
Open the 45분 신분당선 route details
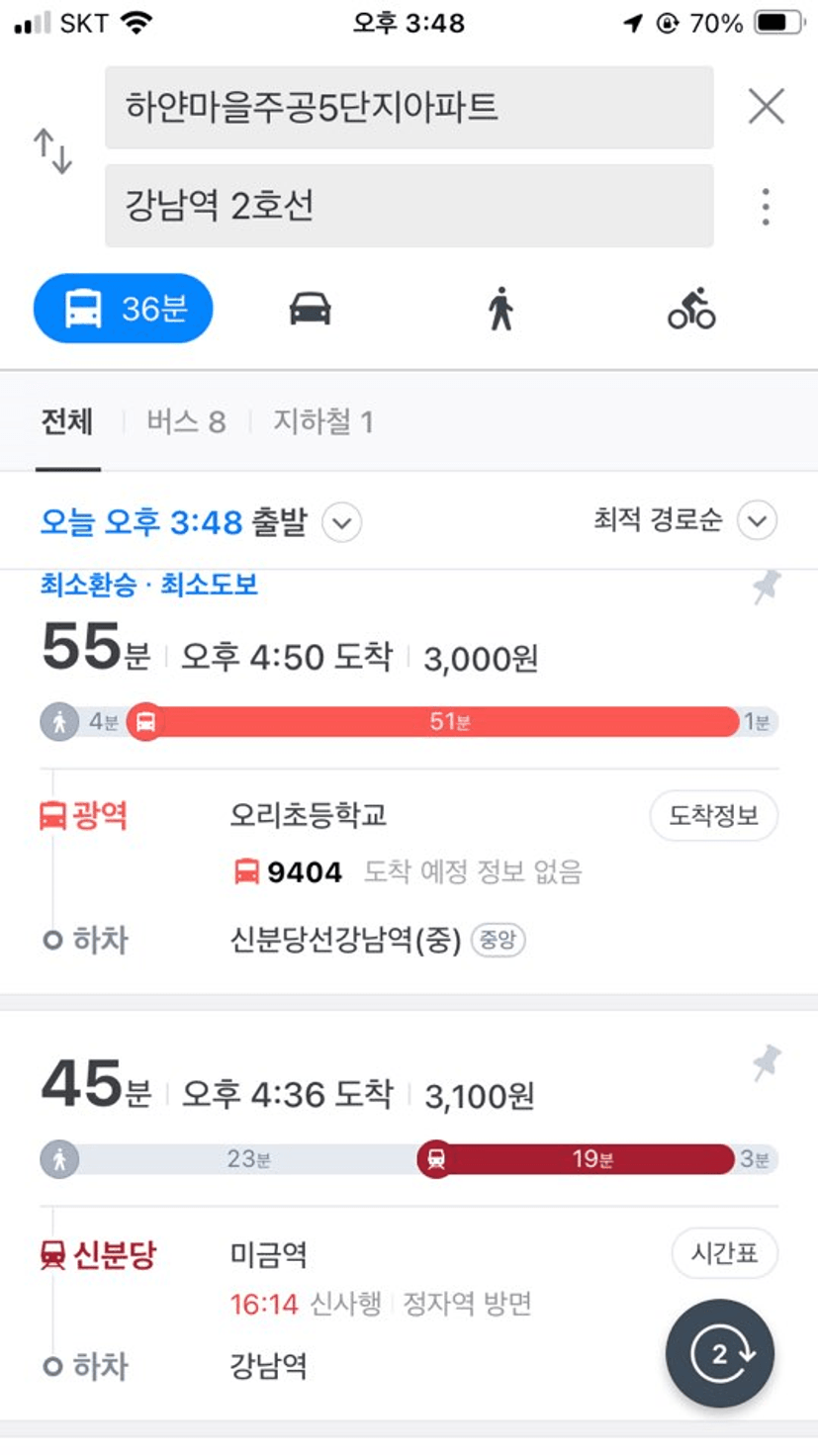click(409, 1217)
